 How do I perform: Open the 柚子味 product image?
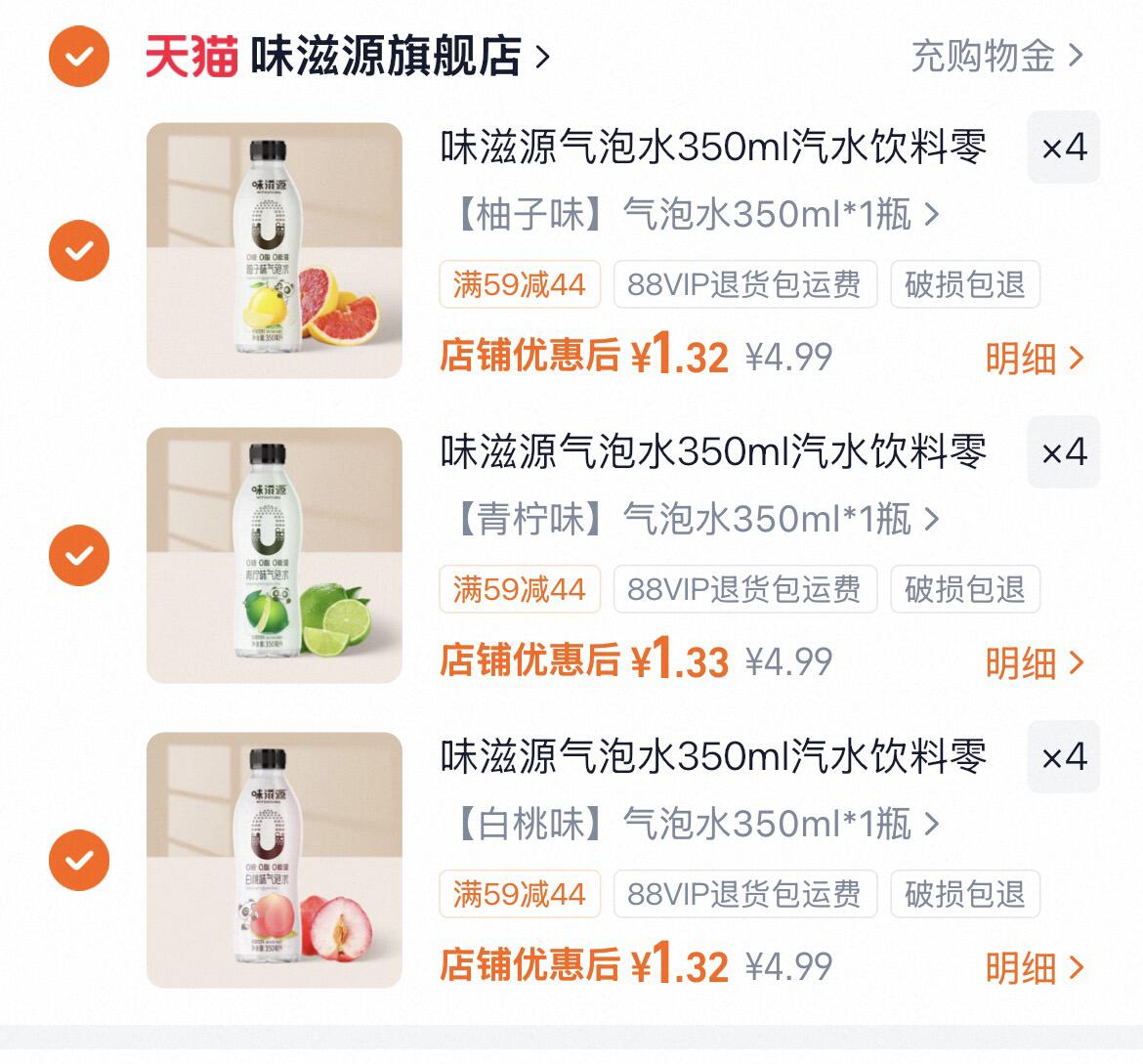(x=275, y=250)
